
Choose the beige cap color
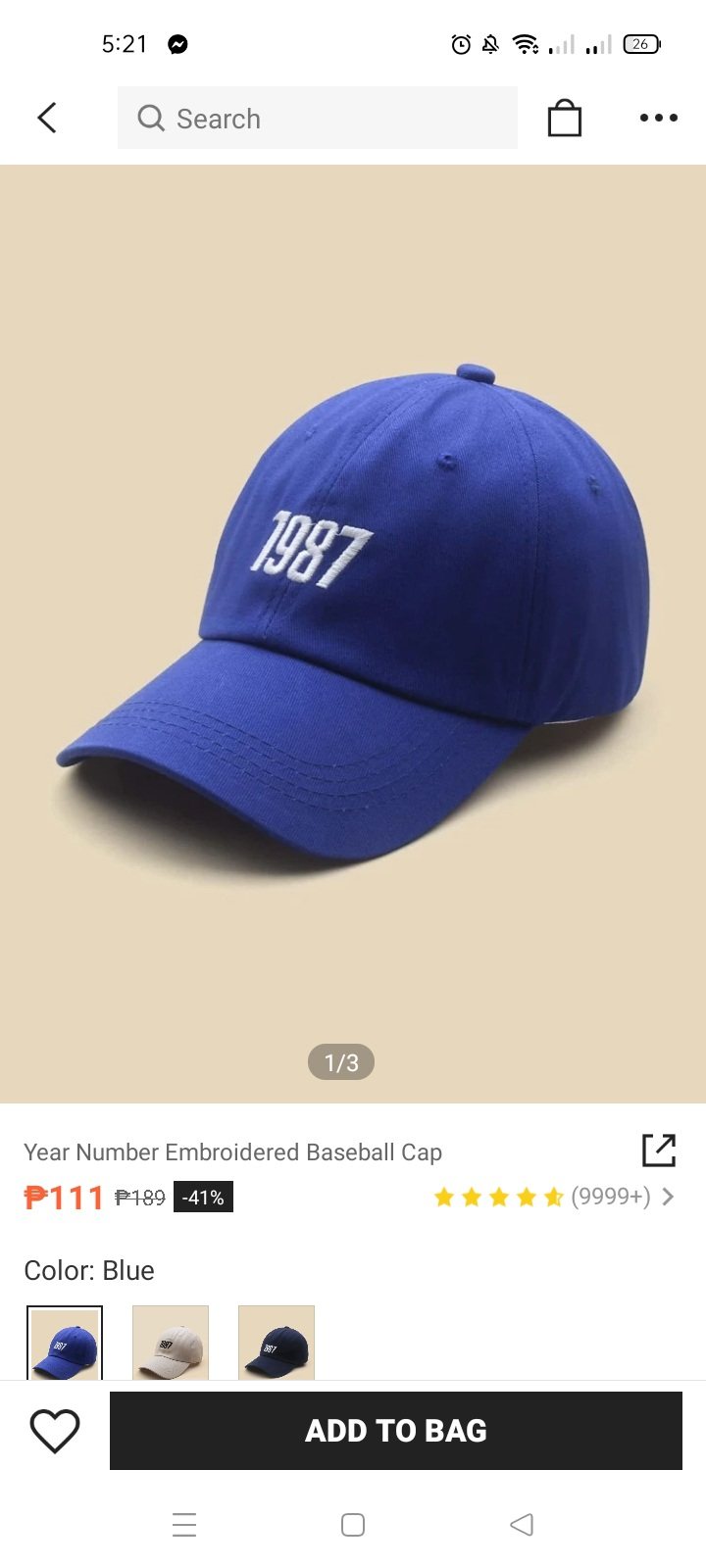coord(171,1343)
